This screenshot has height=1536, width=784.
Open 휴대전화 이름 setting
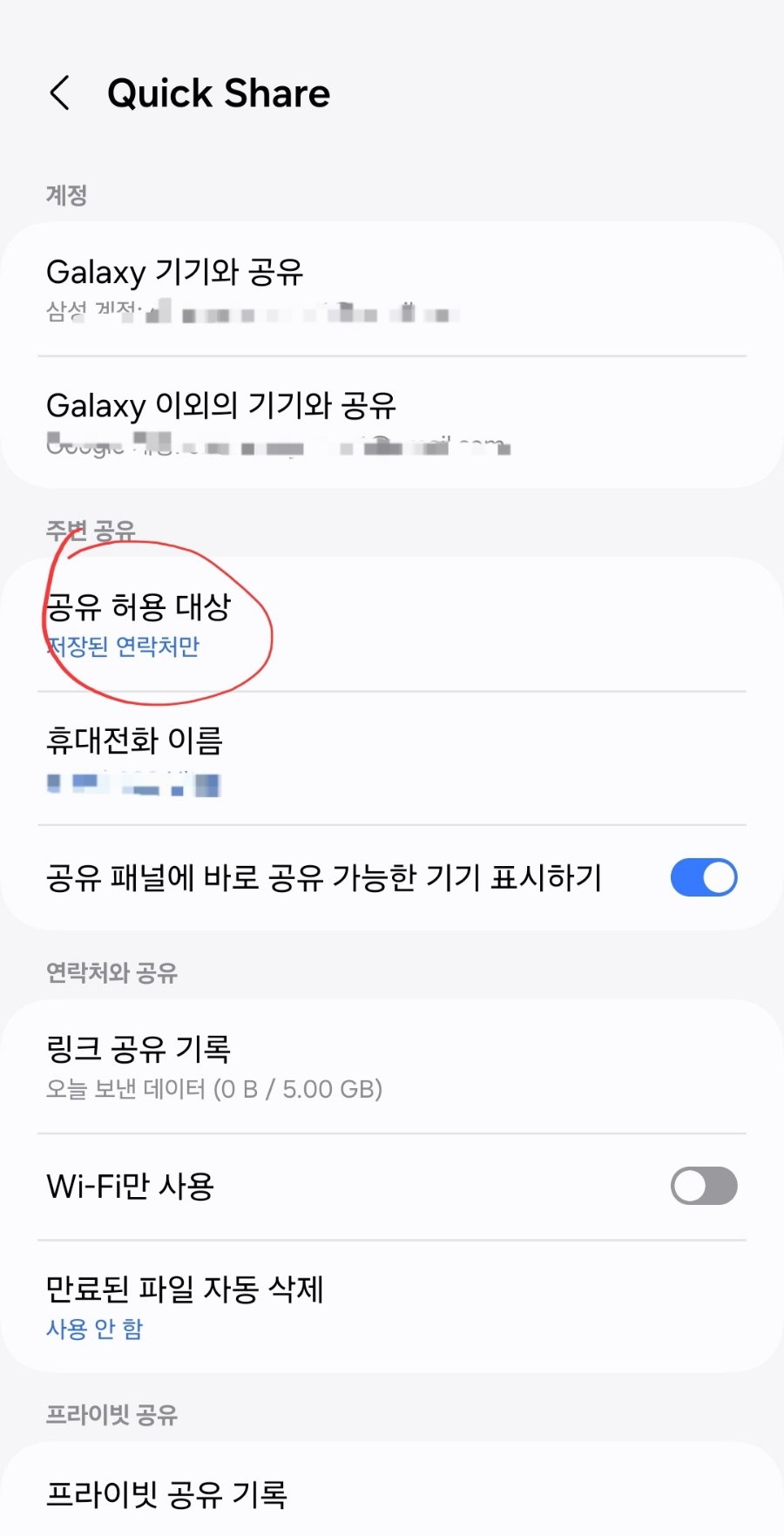392,759
